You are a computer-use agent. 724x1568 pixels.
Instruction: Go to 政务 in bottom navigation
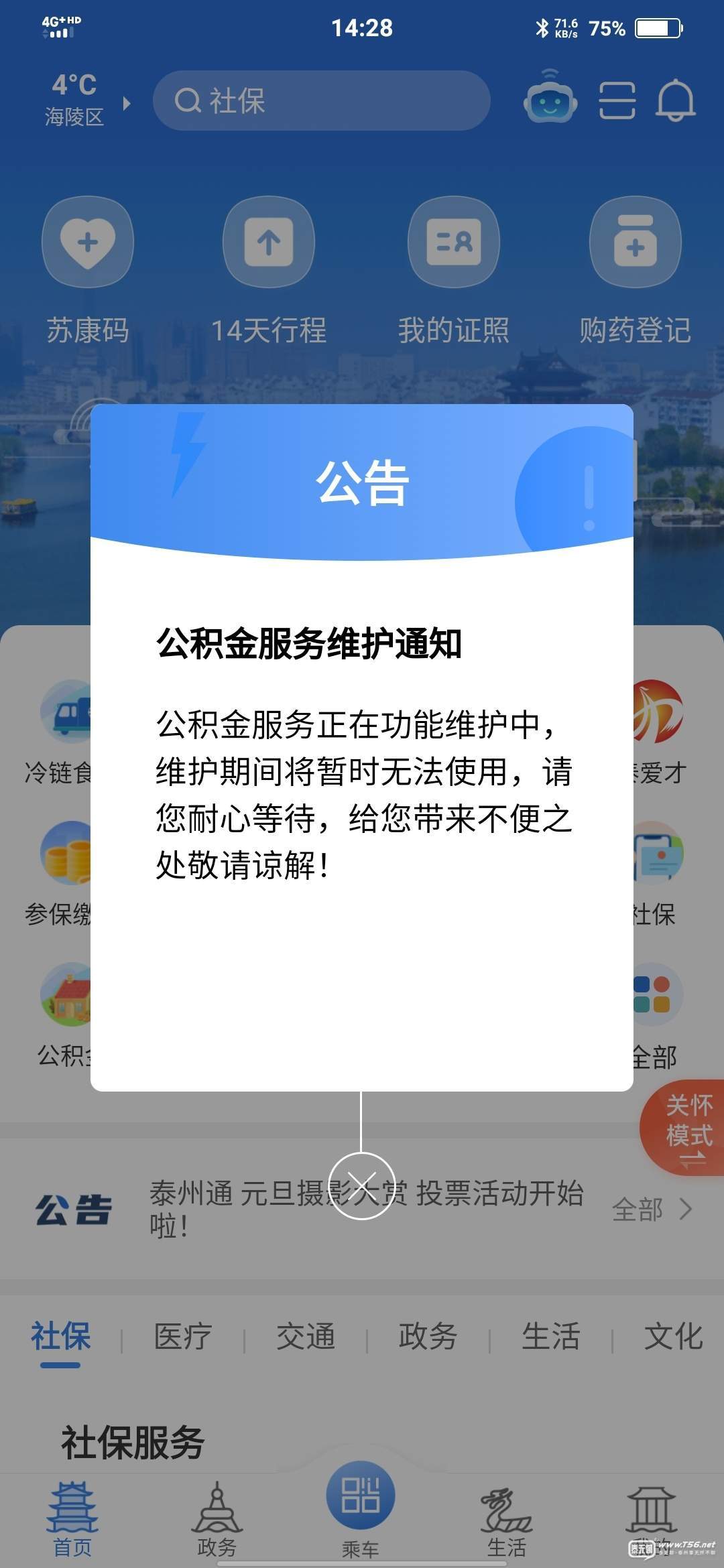[x=217, y=1518]
